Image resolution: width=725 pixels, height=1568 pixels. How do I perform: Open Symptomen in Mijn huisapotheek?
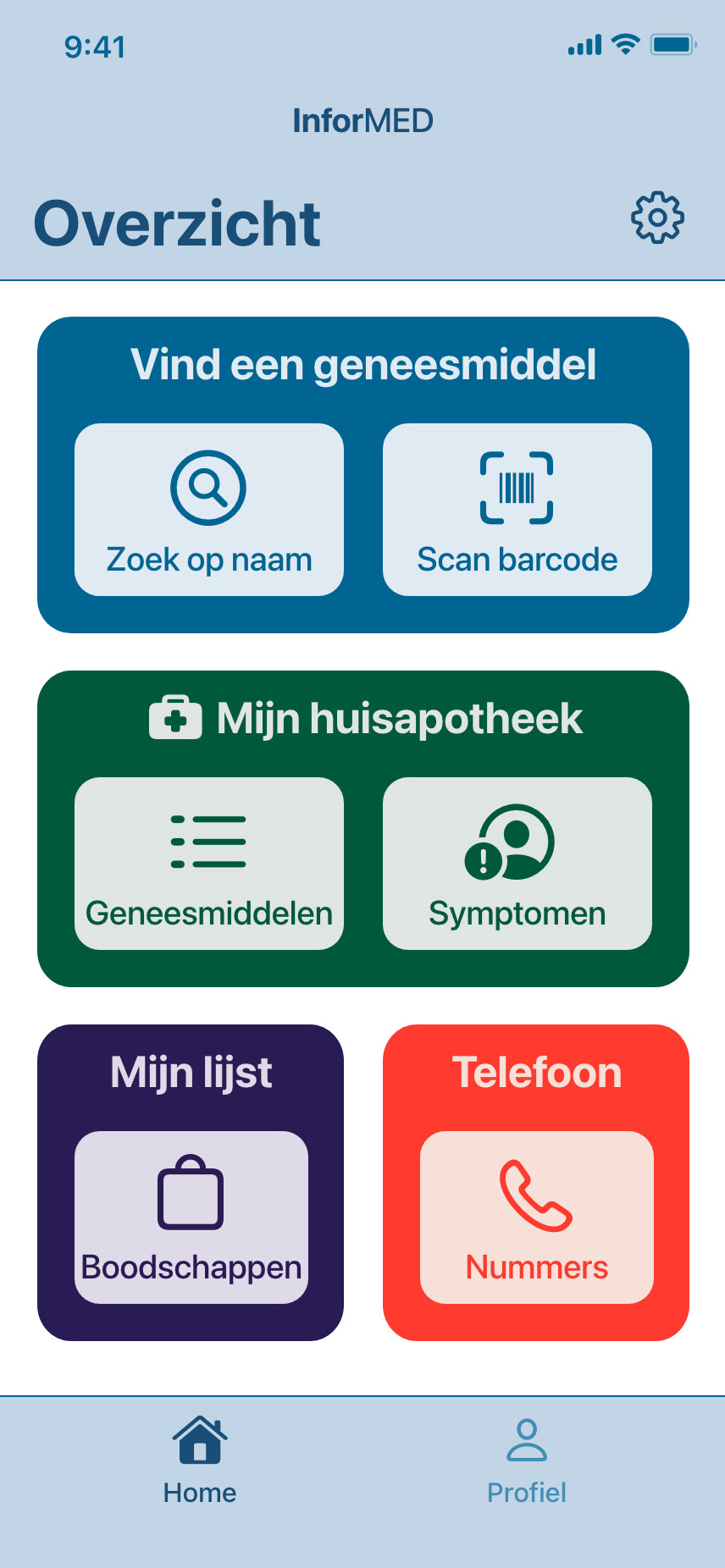(517, 864)
